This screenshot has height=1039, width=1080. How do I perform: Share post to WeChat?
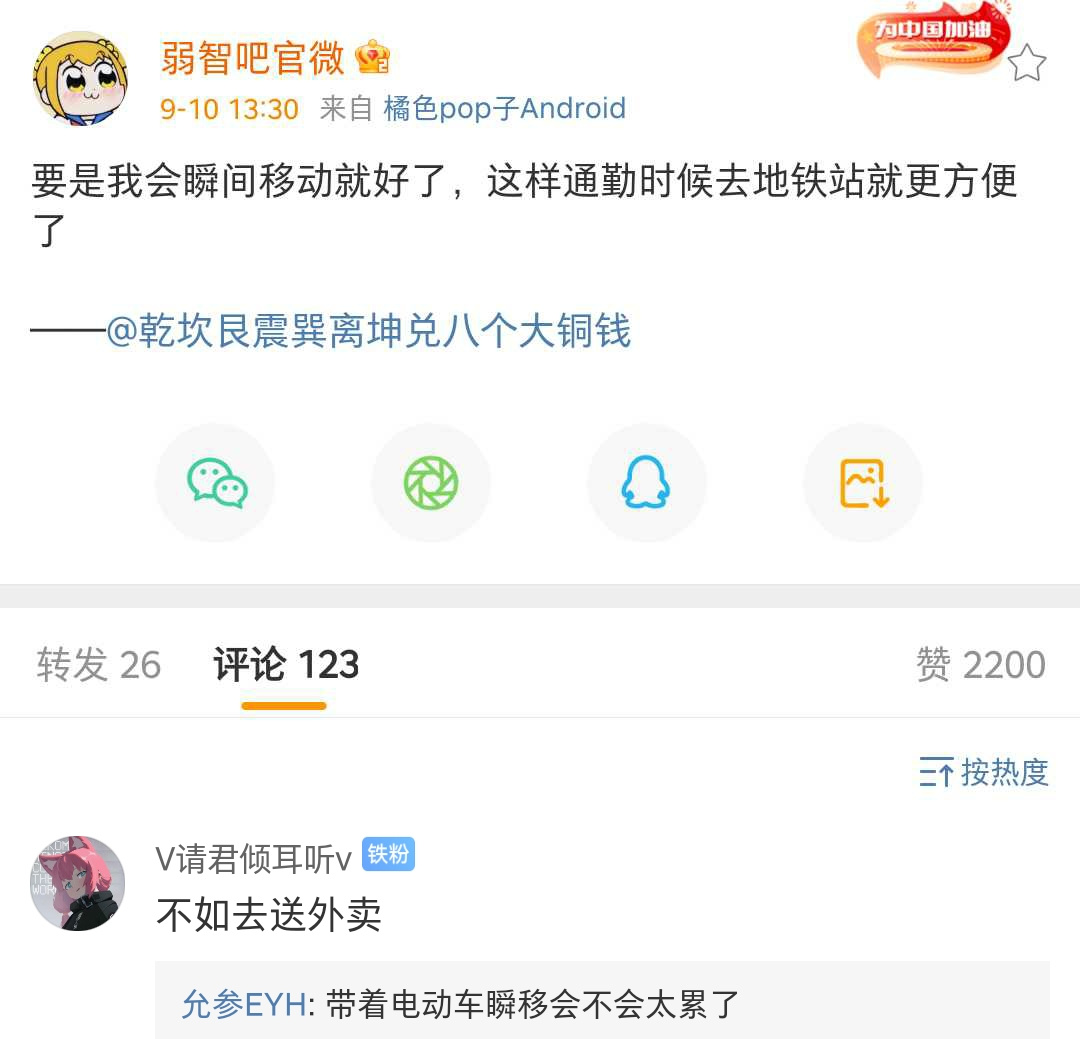[x=216, y=483]
